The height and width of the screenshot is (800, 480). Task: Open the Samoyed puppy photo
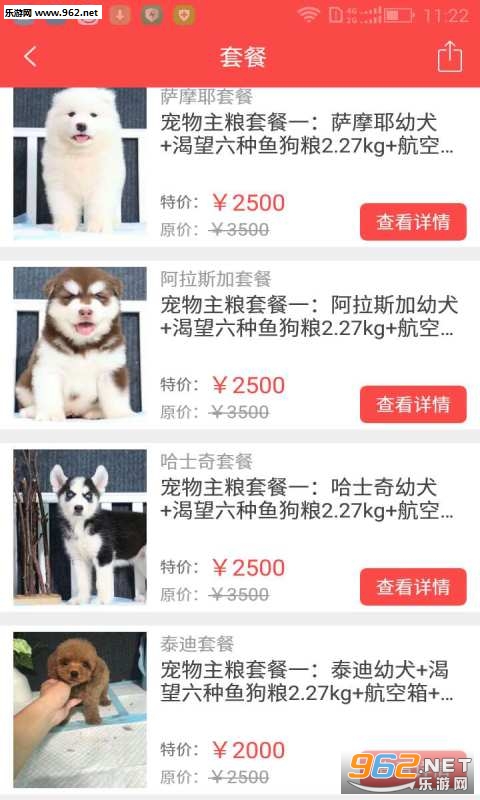pos(80,163)
